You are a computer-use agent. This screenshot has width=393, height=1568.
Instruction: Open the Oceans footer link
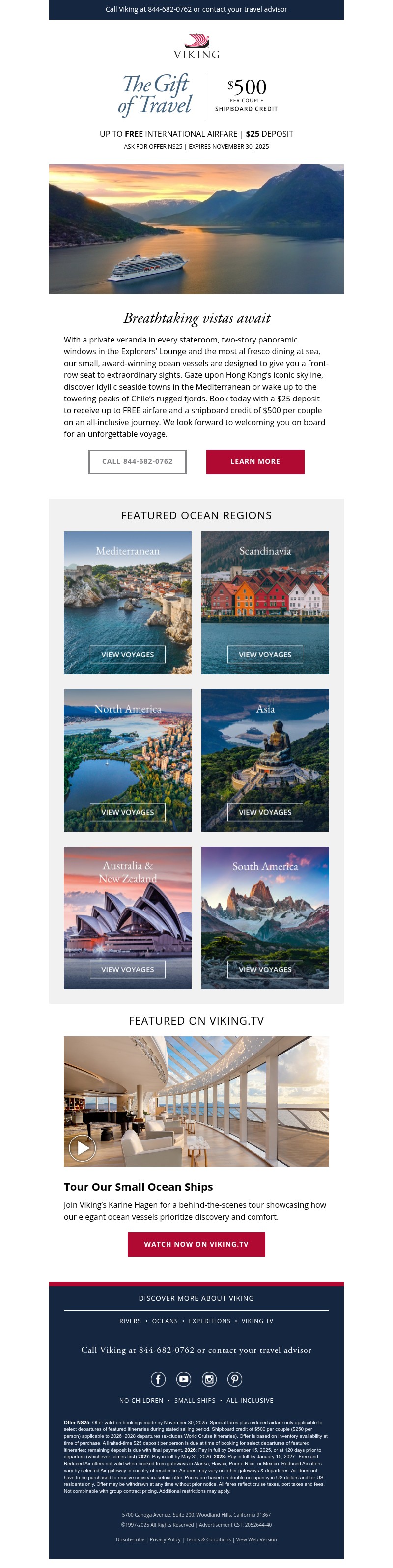point(165,1321)
